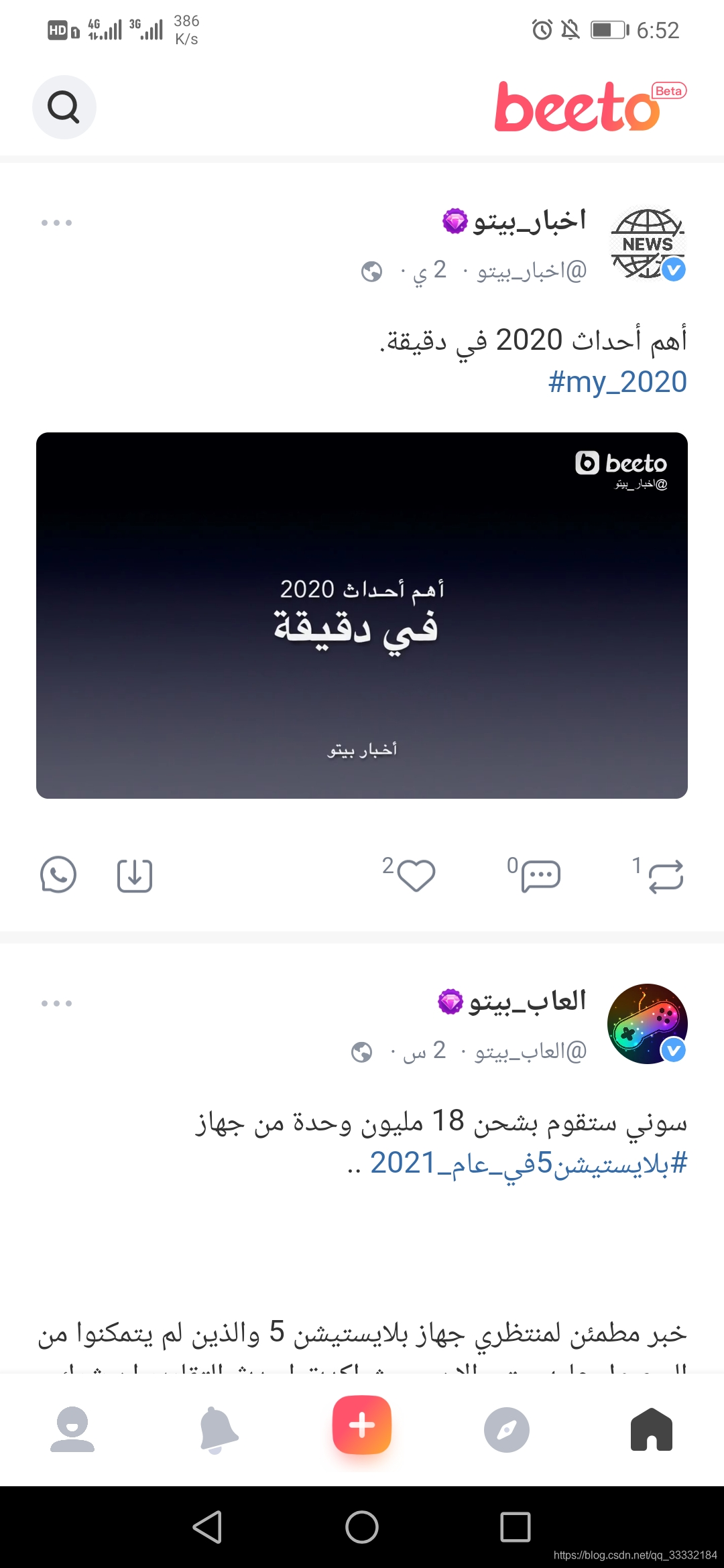Play the أهم أحداث 2020 video

(362, 615)
